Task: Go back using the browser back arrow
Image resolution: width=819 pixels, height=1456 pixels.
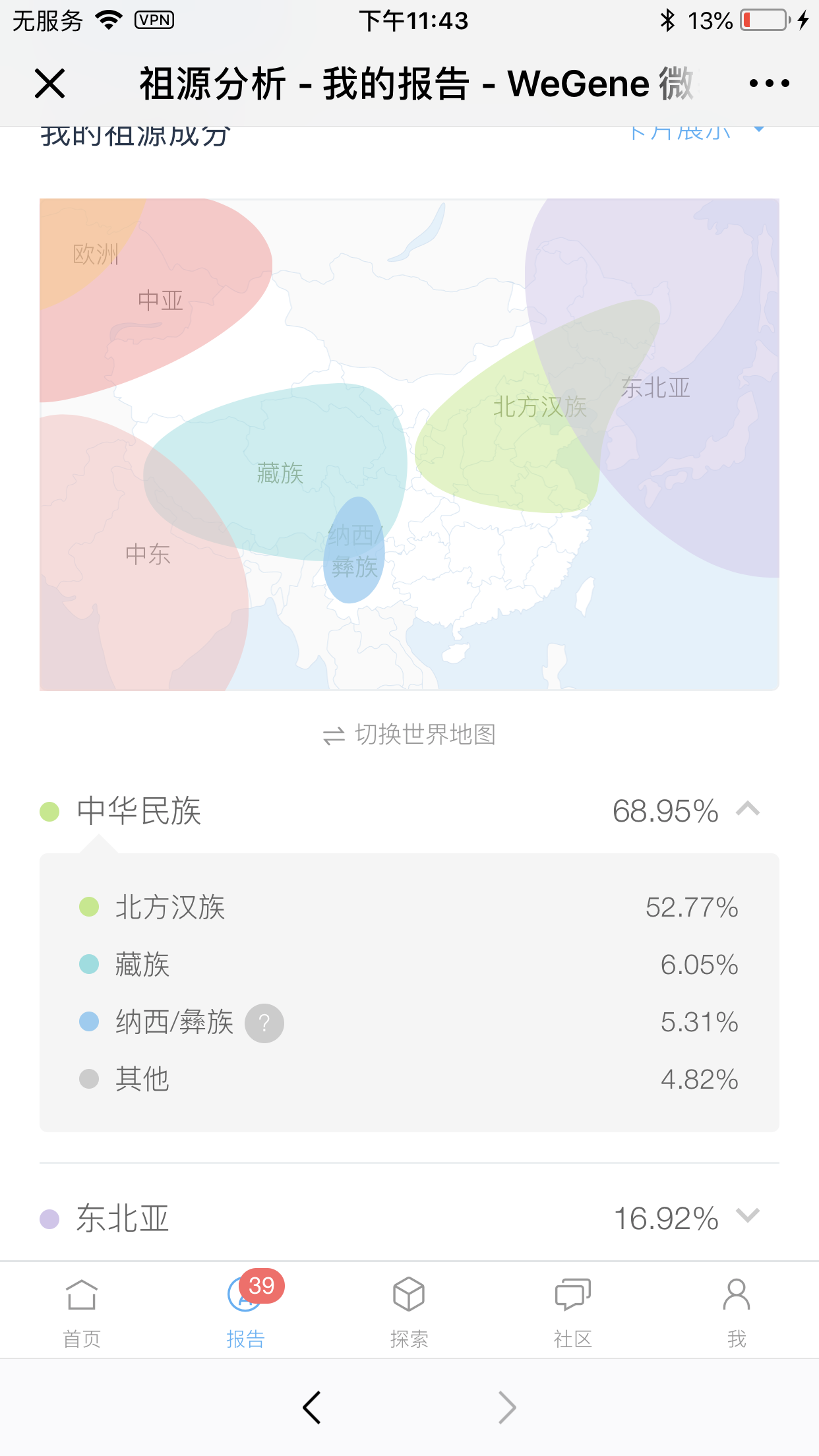Action: pyautogui.click(x=312, y=1408)
